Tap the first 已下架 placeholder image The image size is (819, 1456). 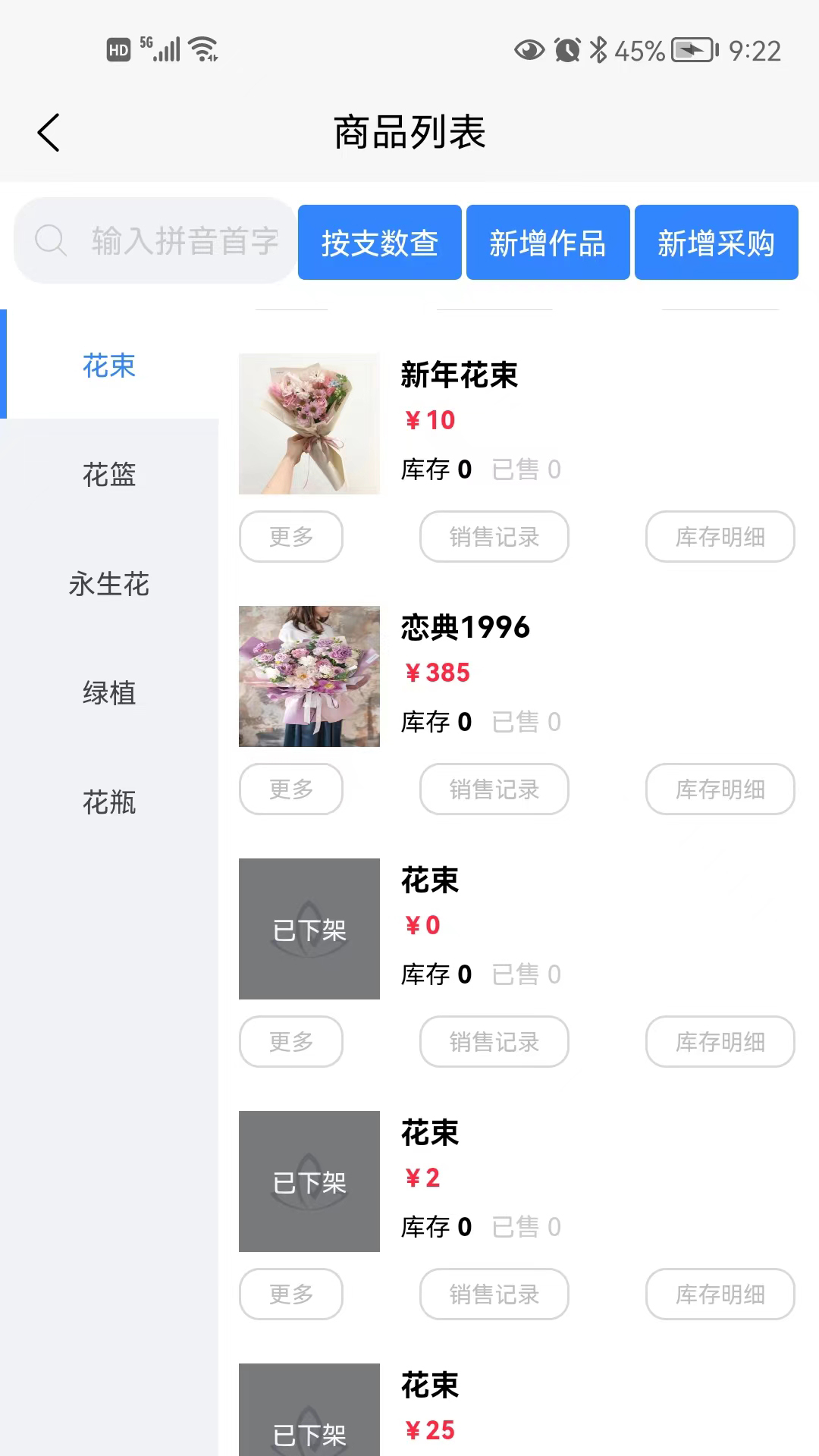309,929
